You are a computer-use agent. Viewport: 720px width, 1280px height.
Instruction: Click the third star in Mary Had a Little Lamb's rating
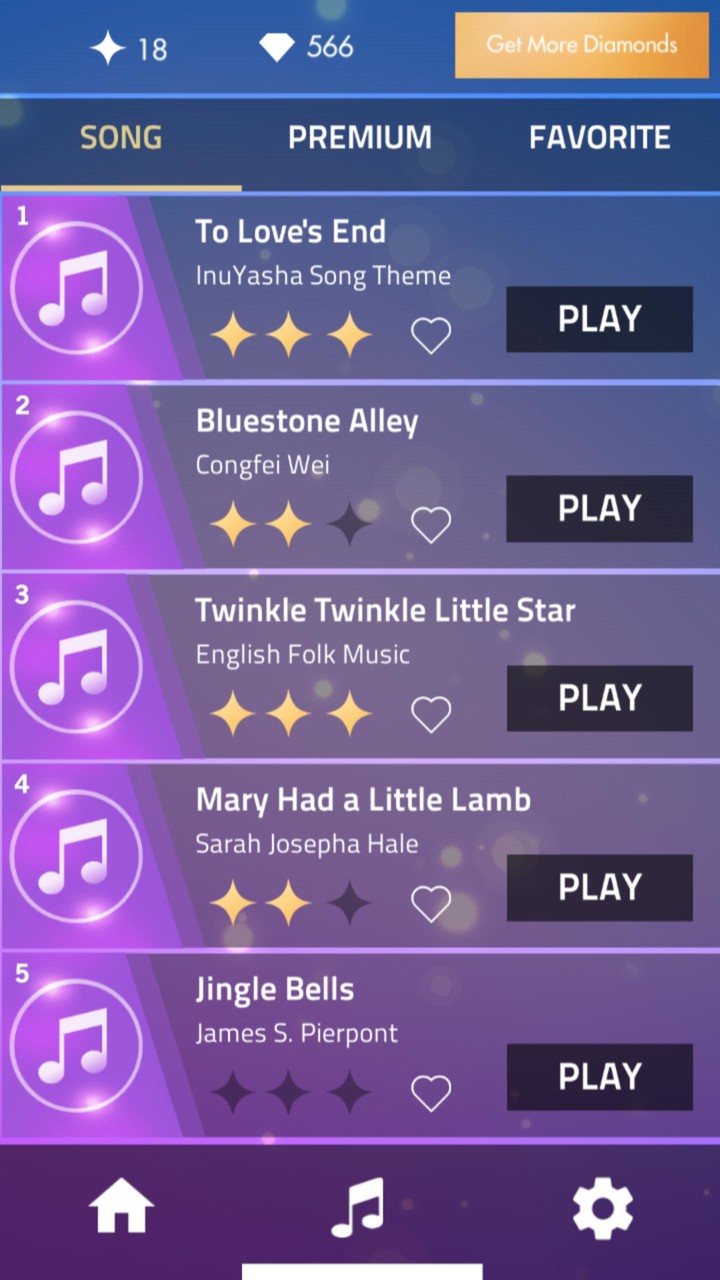(348, 902)
